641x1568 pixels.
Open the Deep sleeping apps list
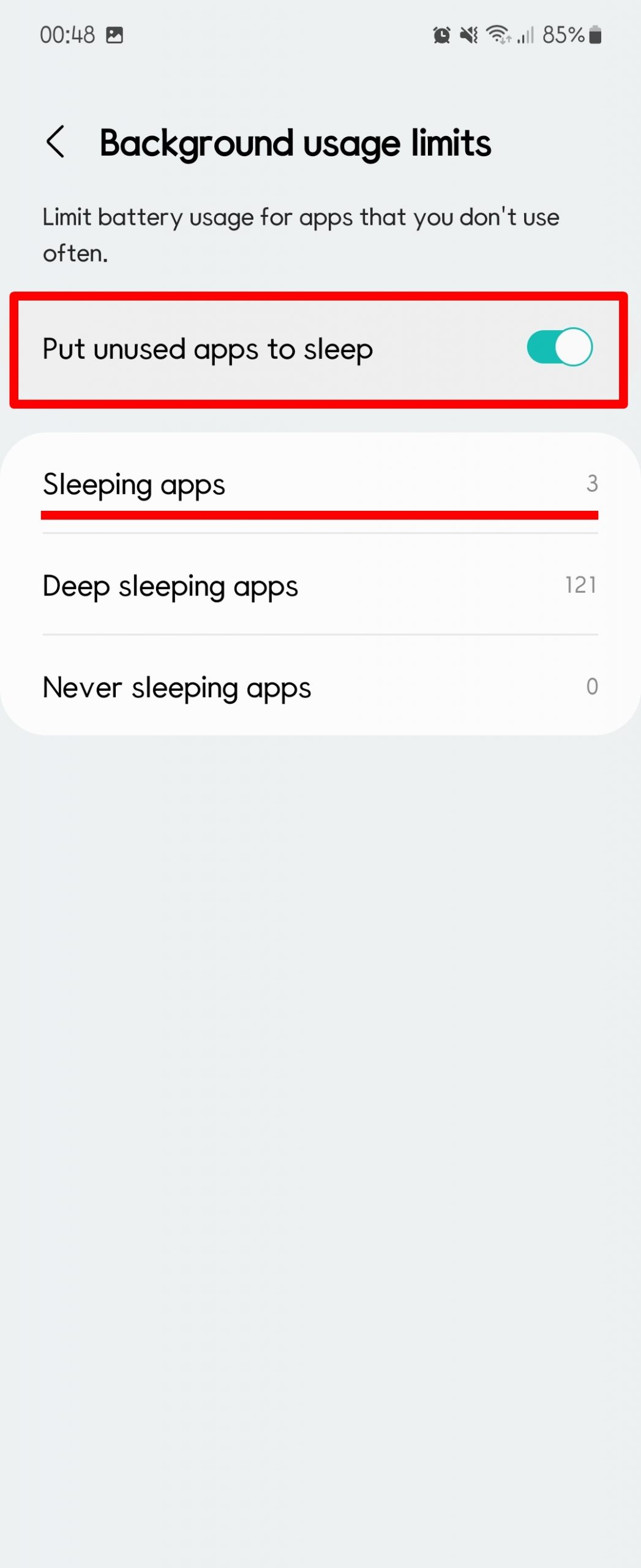click(320, 585)
